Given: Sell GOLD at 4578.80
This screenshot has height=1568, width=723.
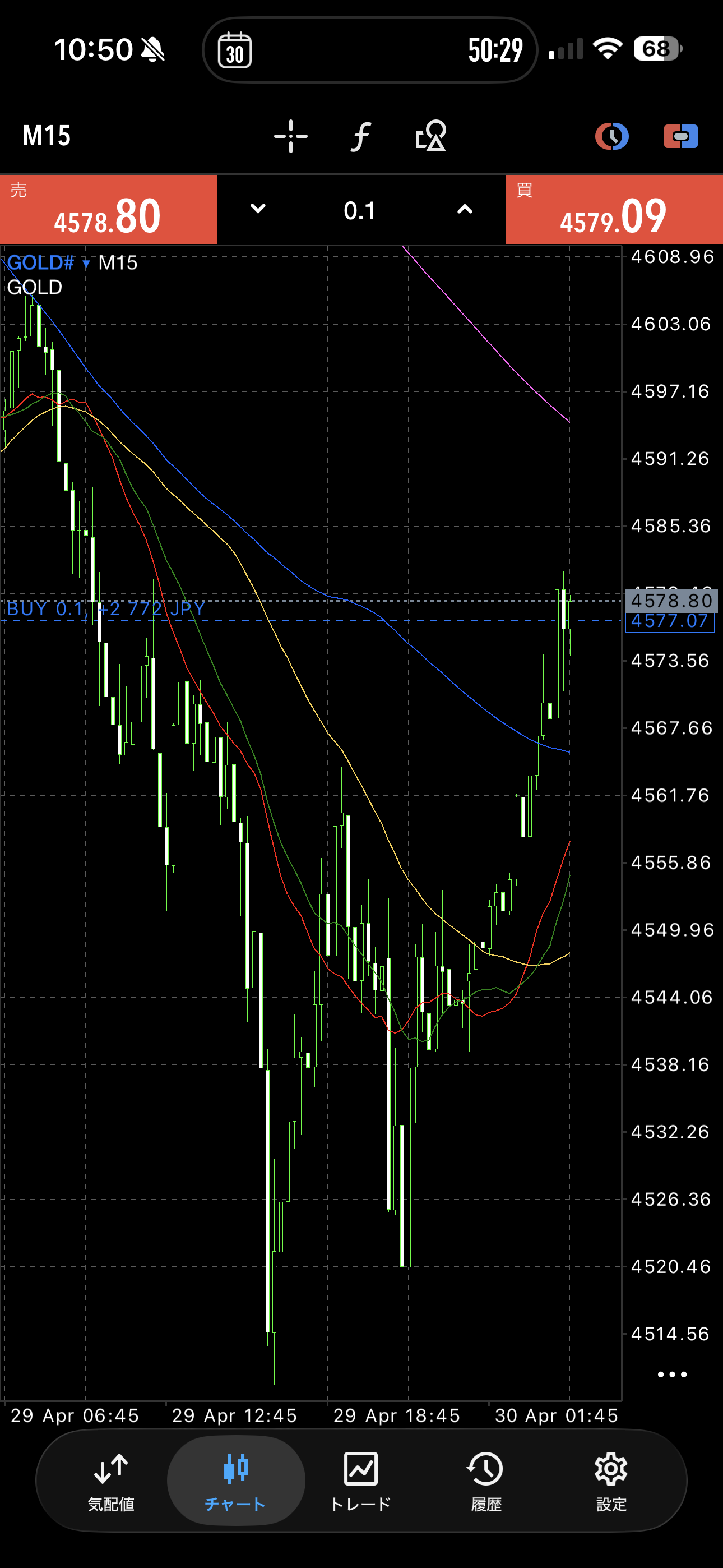Looking at the screenshot, I should coord(108,210).
